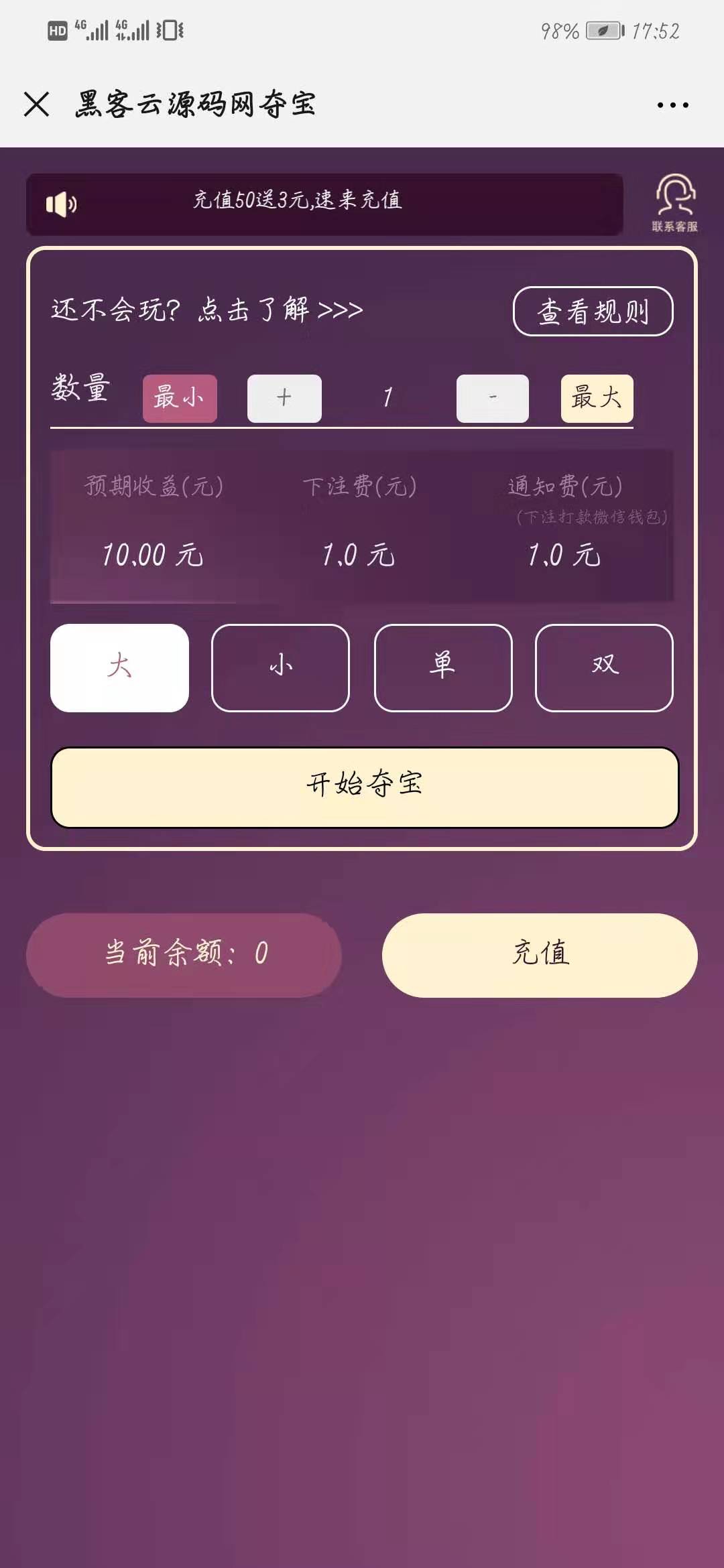Increase quantity with the plus button
Screen dimensions: 724x1568
(284, 398)
